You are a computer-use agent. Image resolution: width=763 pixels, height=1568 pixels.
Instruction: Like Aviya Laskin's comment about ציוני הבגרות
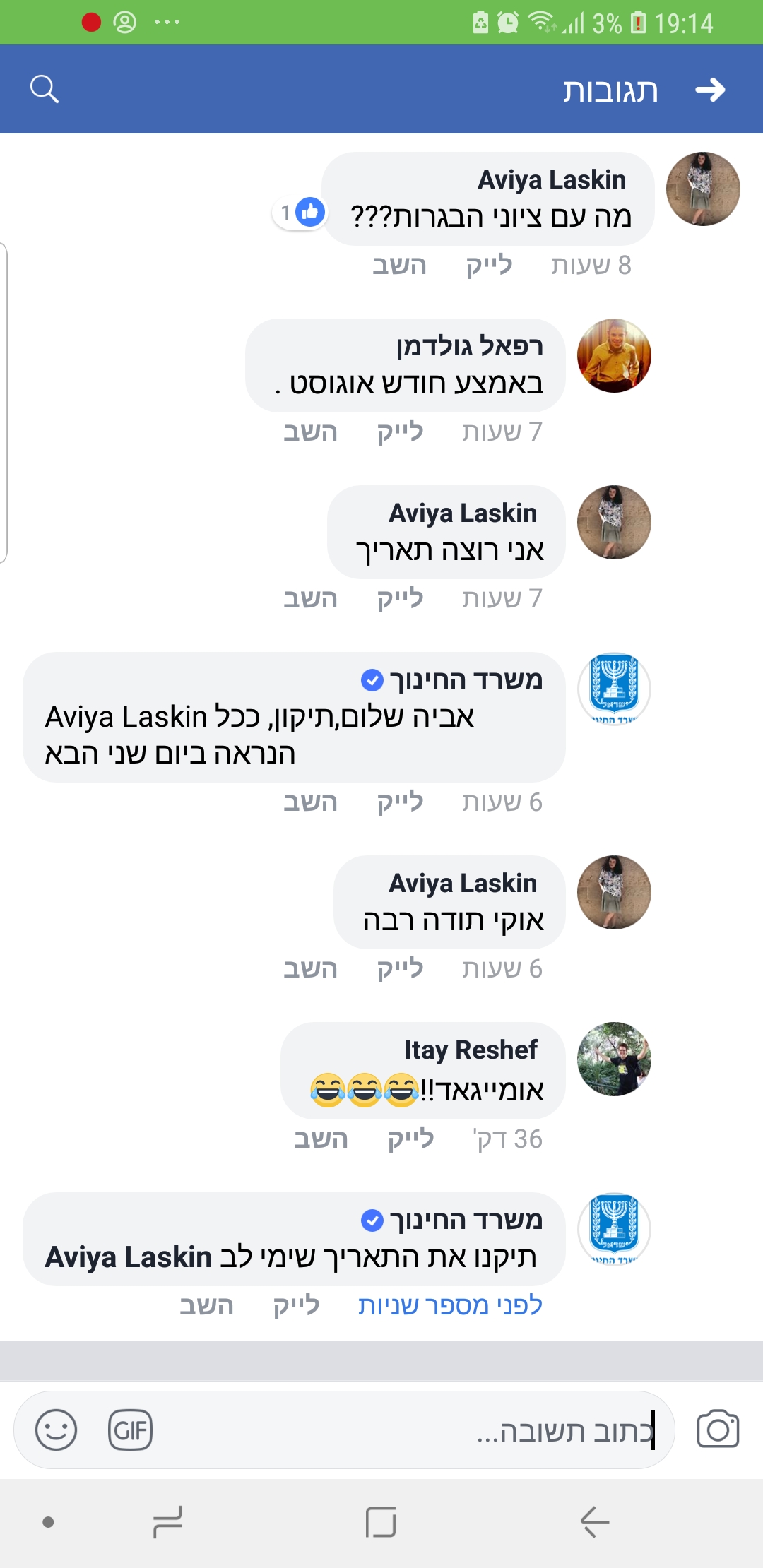tap(489, 266)
